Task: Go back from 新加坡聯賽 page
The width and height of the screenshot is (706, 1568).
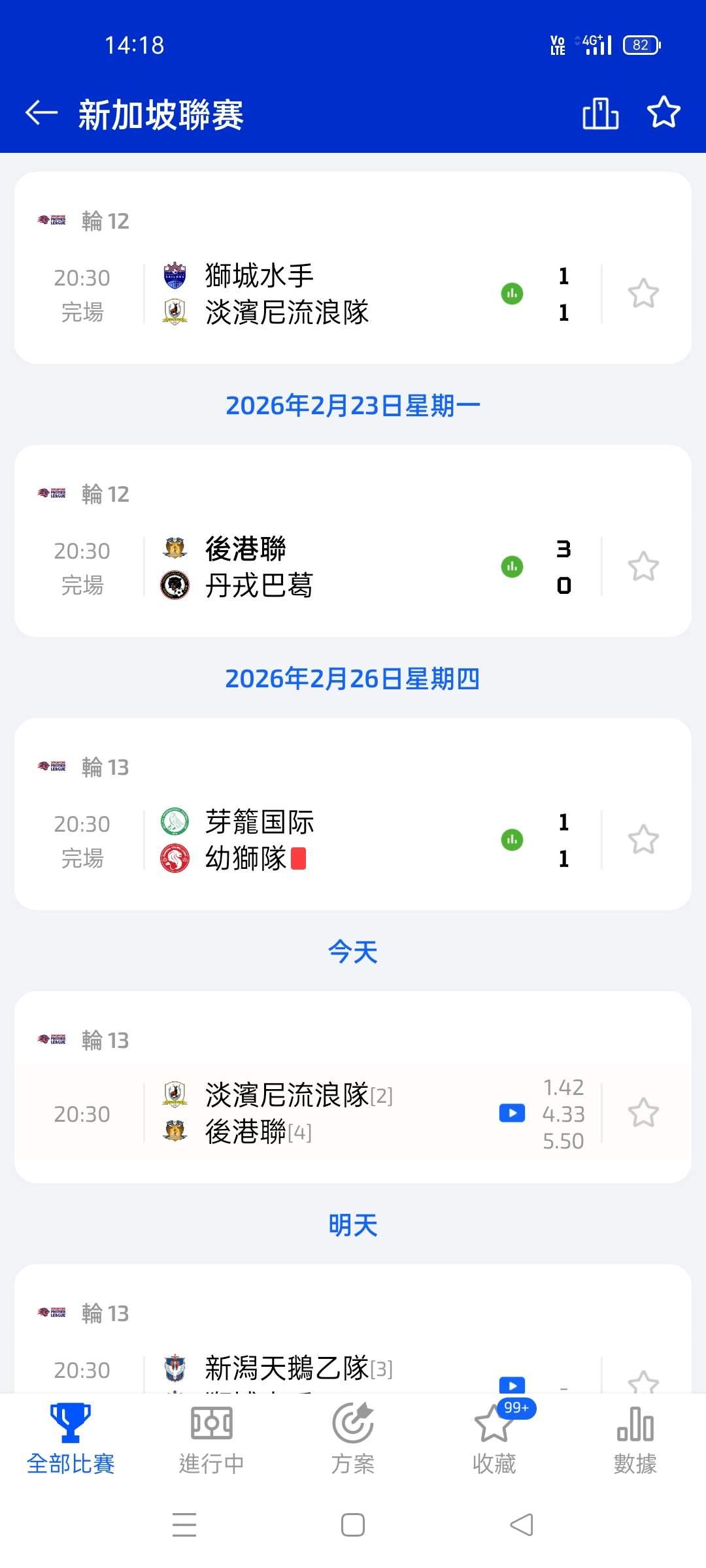Action: 42,114
